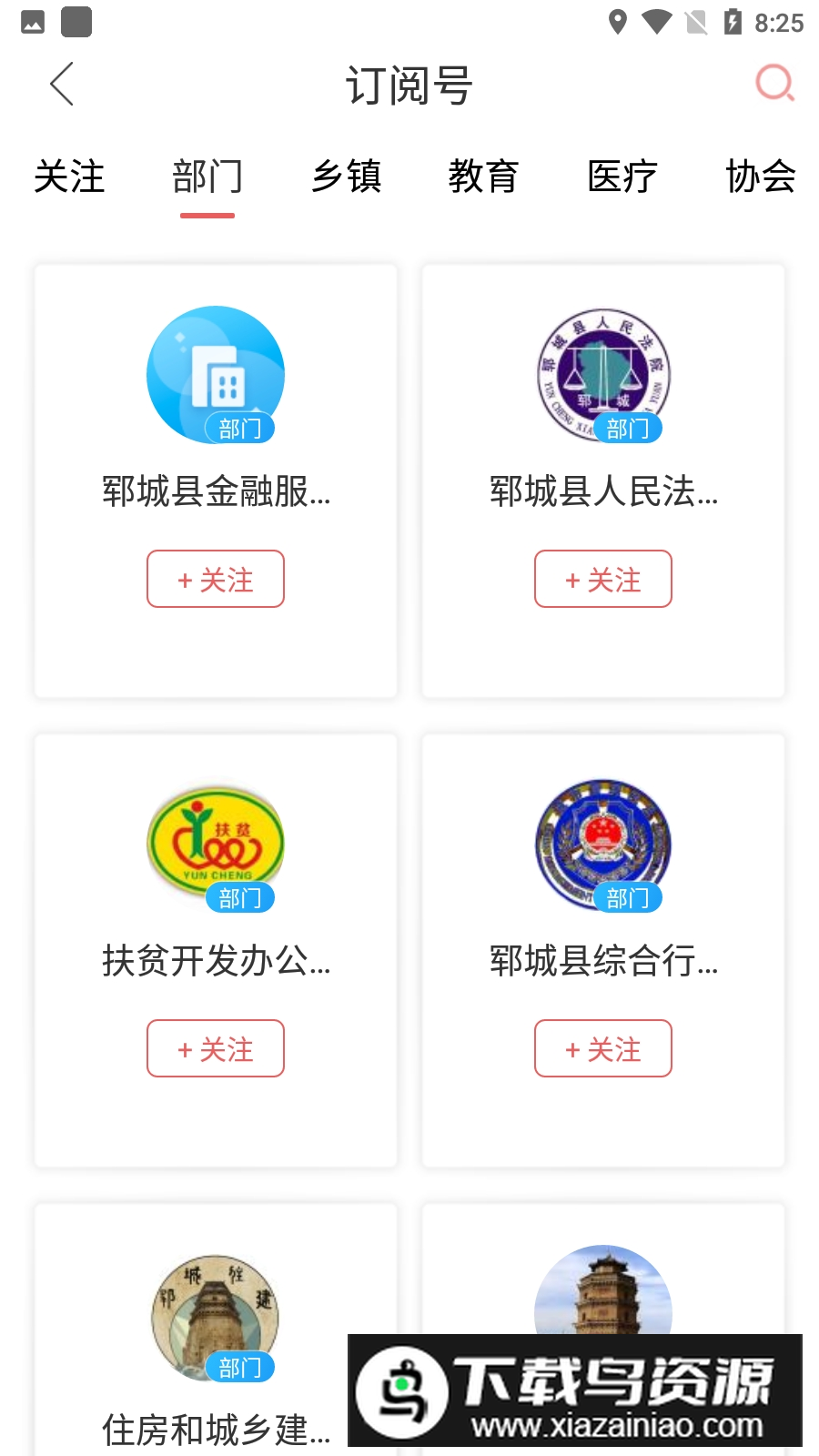This screenshot has height=1456, width=819.
Task: Open the 协会 category
Action: tap(761, 177)
